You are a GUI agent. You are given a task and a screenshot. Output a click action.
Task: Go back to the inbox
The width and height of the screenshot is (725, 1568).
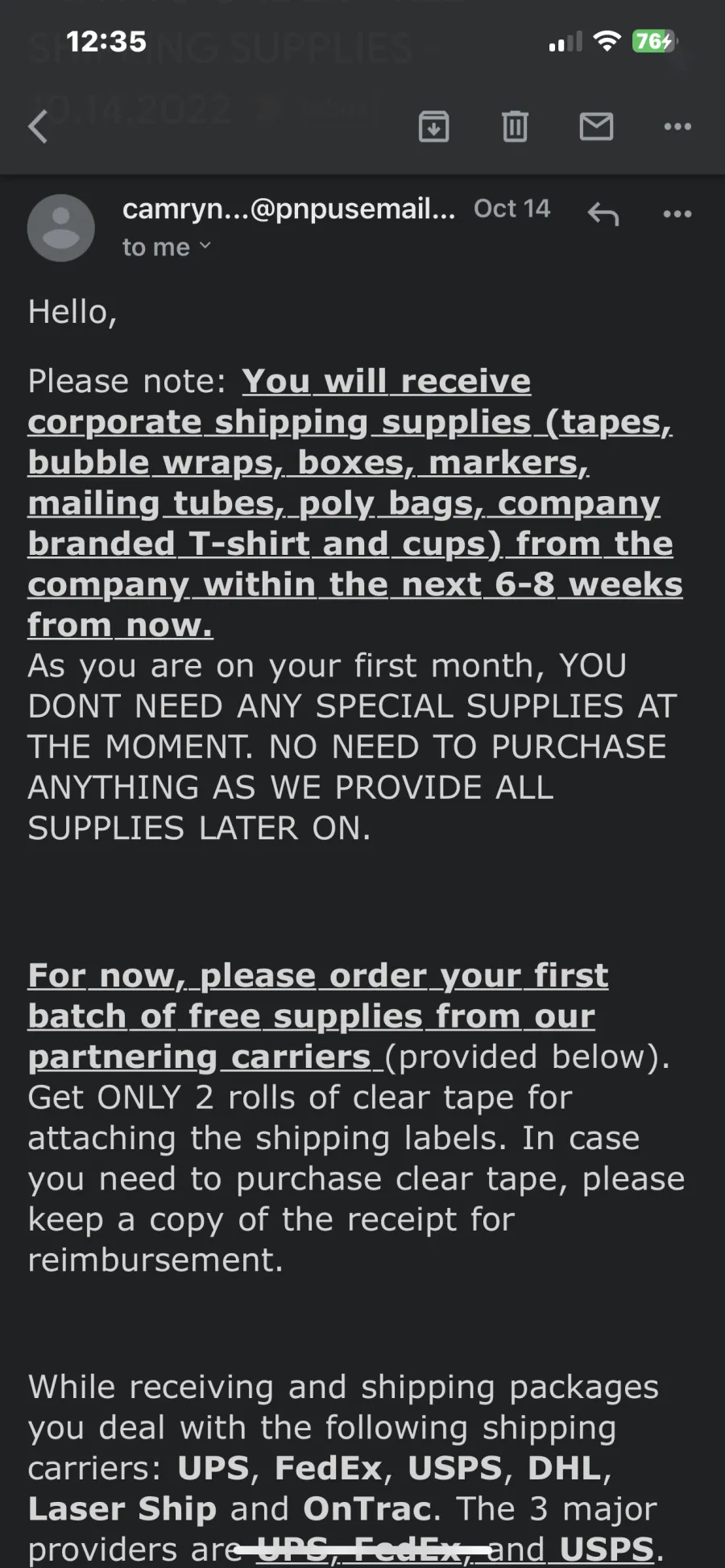[38, 126]
